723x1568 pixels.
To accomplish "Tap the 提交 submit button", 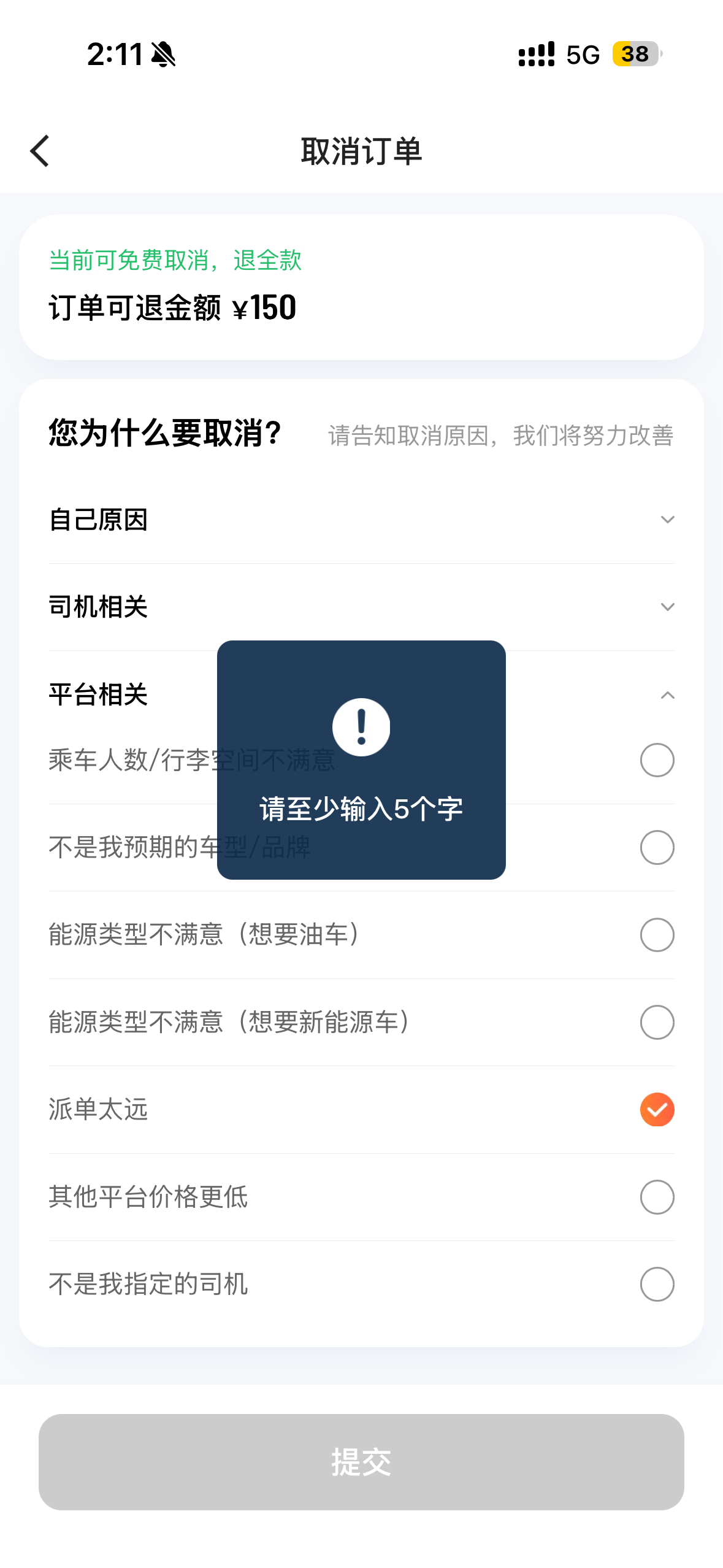I will 361,1462.
